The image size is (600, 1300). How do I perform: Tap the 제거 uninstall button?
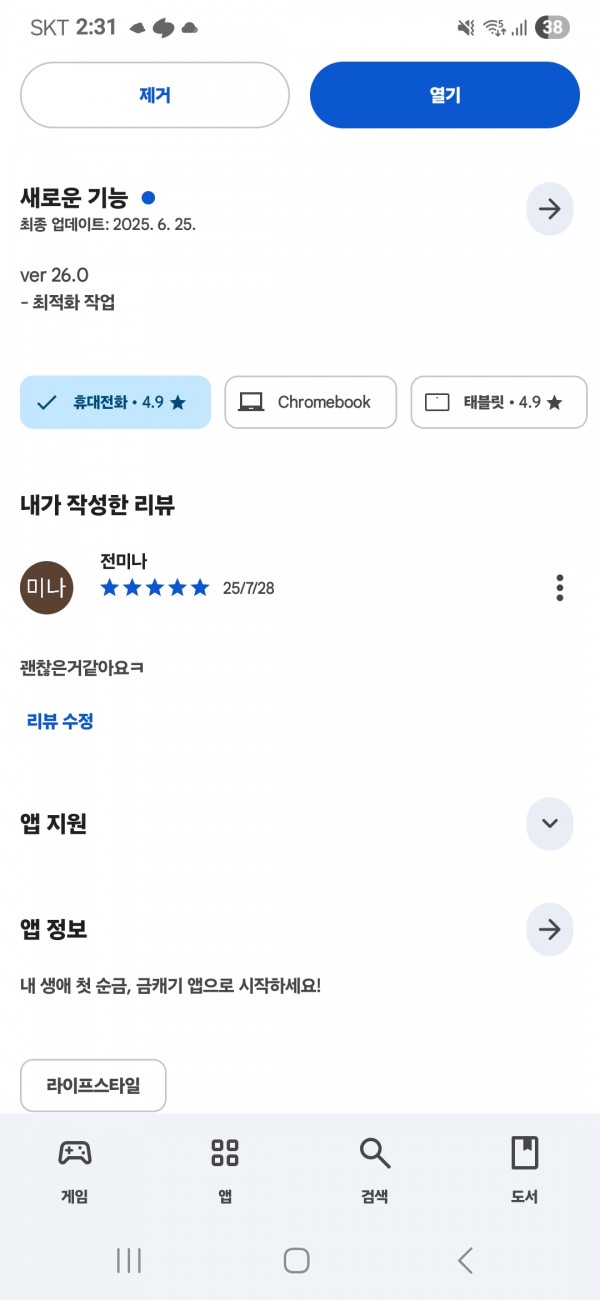[x=155, y=95]
